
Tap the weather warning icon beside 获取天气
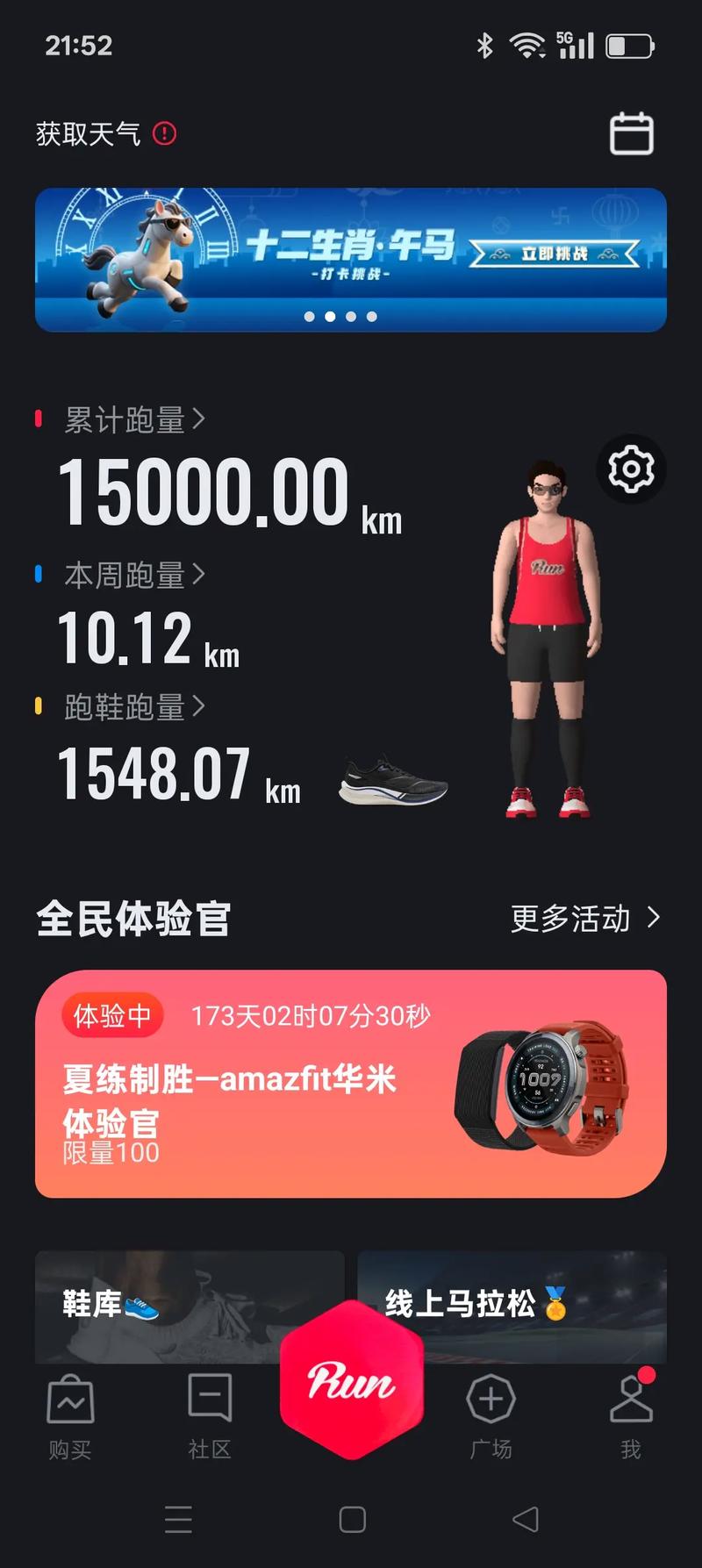pyautogui.click(x=162, y=134)
